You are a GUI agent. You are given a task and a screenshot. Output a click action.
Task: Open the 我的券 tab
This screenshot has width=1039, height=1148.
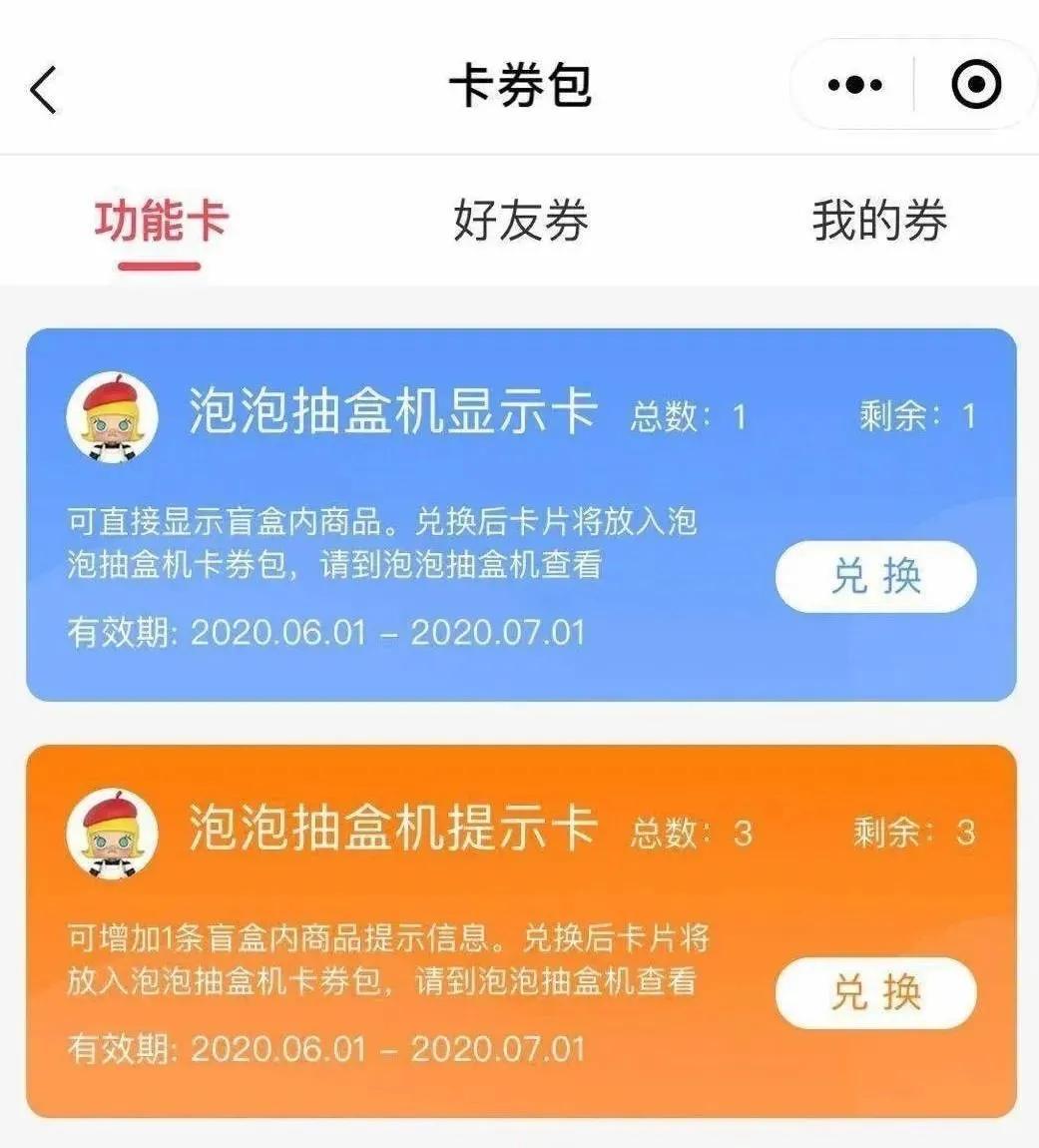(x=880, y=223)
